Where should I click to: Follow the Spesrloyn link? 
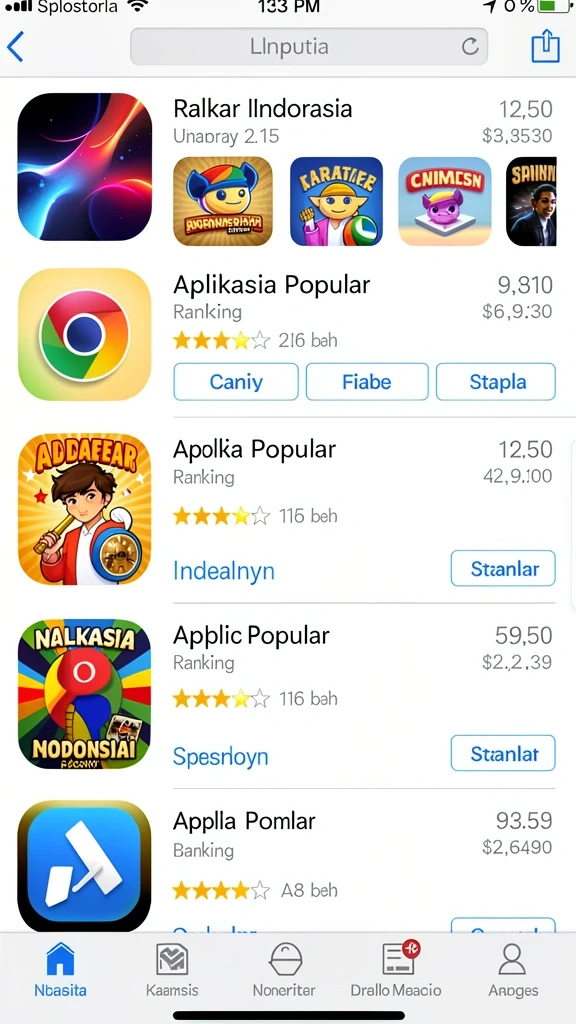tap(221, 756)
